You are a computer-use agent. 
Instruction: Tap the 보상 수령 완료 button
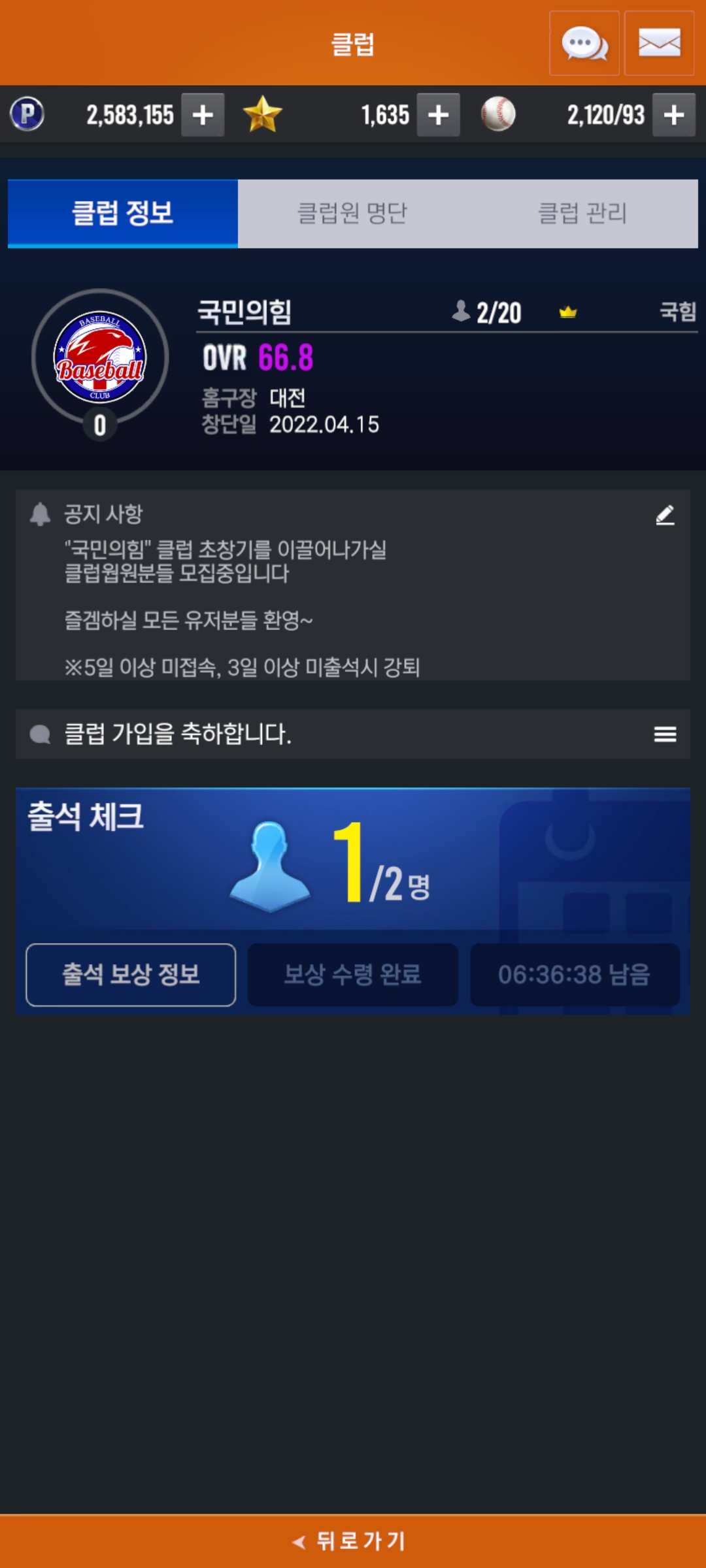tap(352, 975)
